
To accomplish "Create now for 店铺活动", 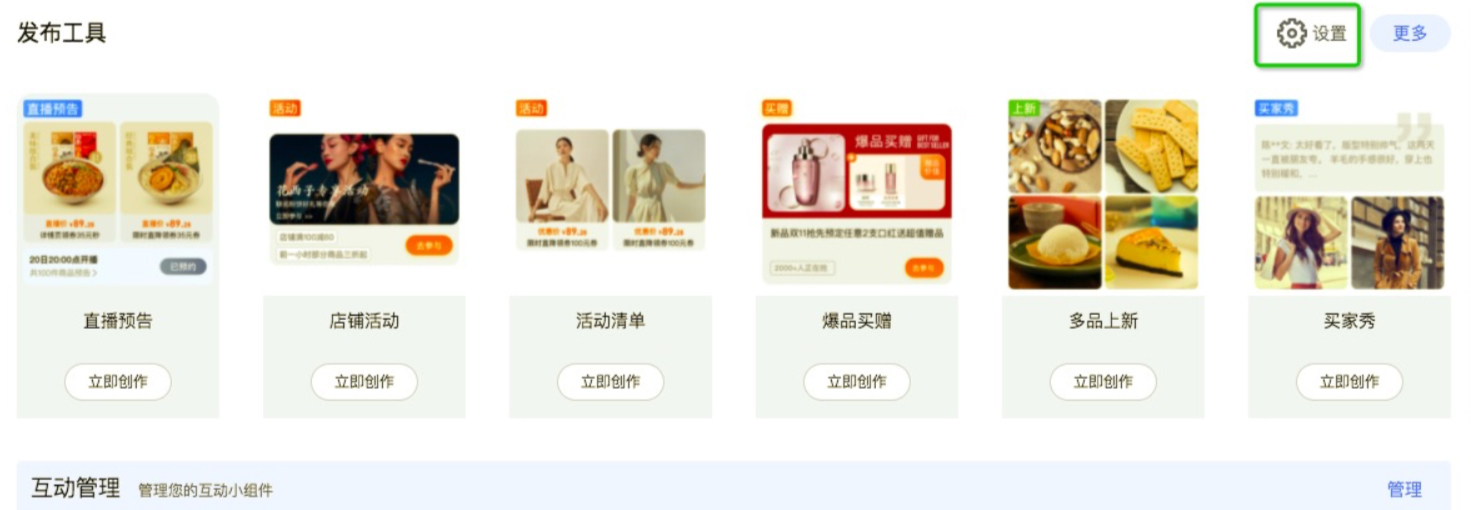I will point(364,382).
